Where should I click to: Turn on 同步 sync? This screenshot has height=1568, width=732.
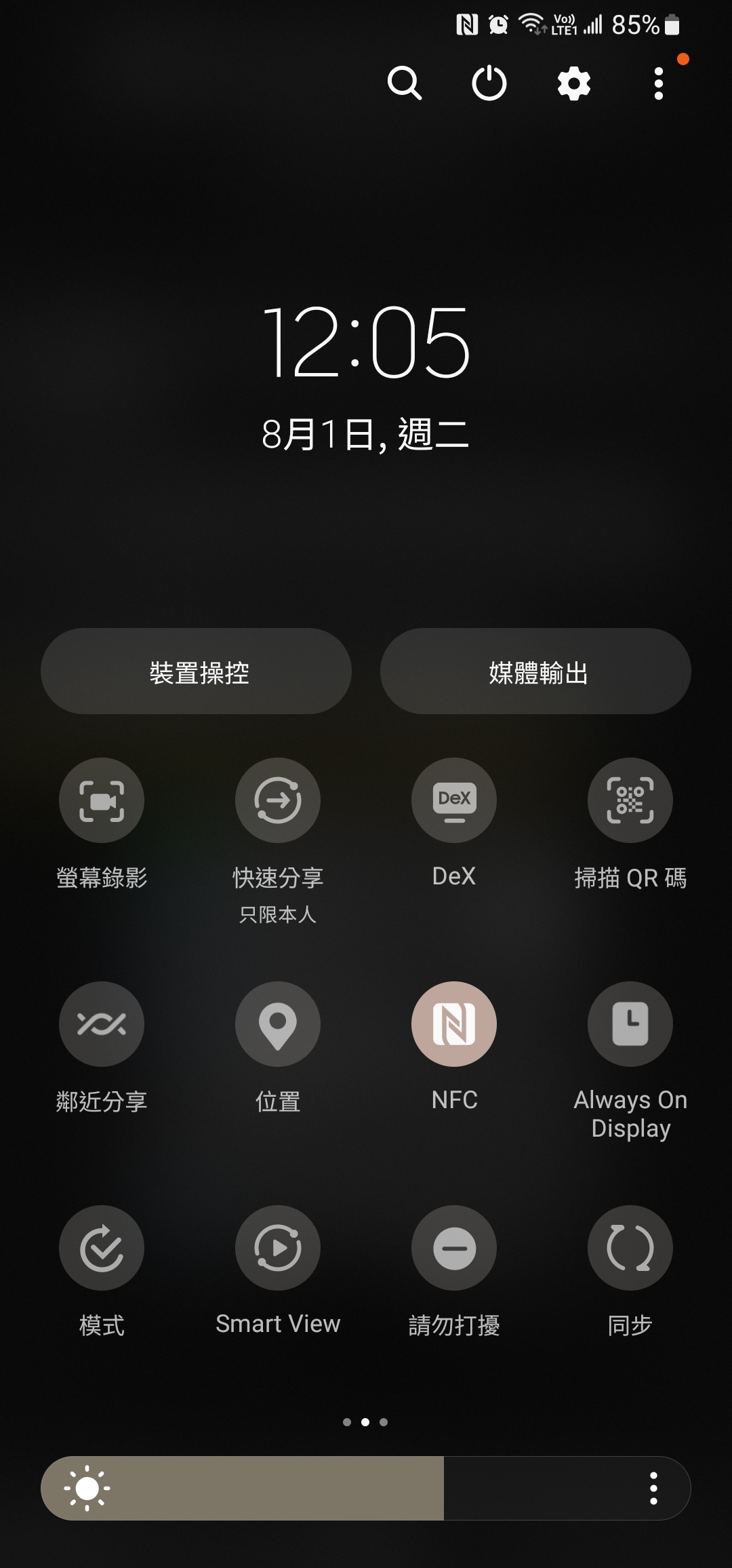(630, 1248)
